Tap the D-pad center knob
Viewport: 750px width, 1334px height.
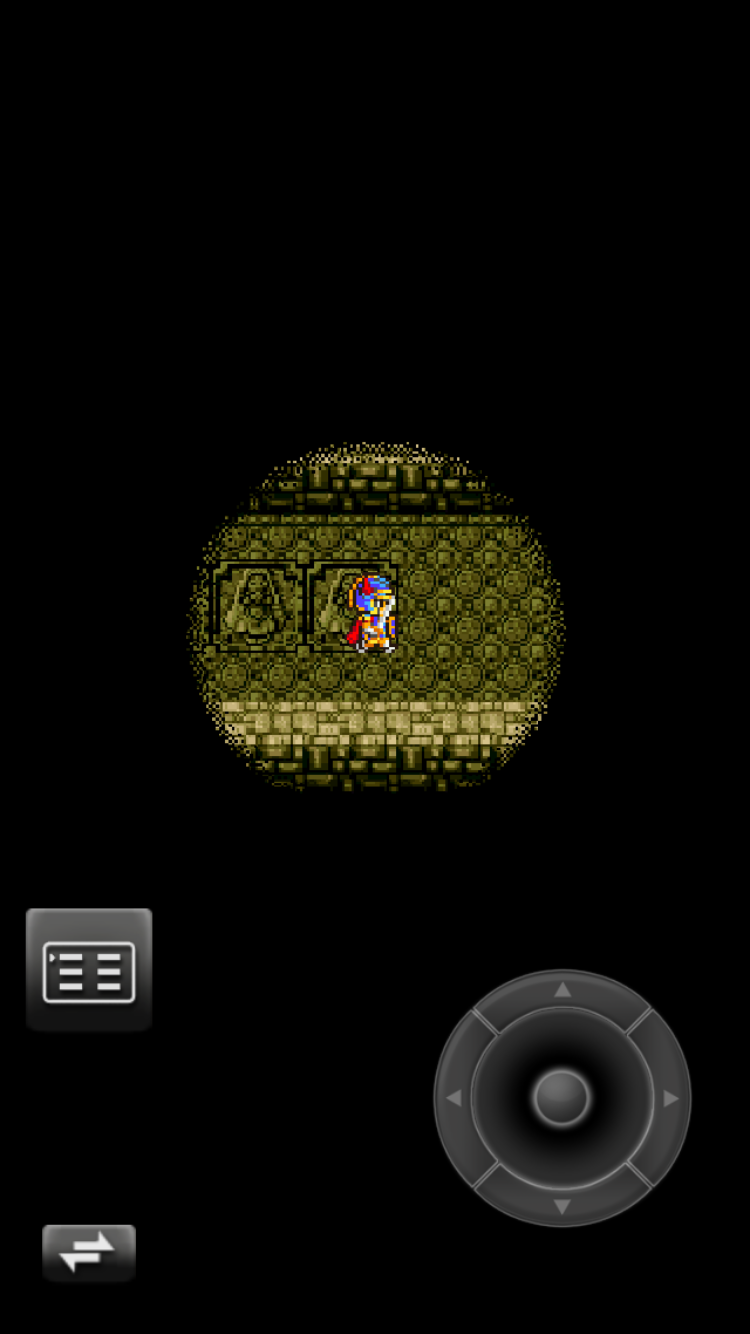562,1098
